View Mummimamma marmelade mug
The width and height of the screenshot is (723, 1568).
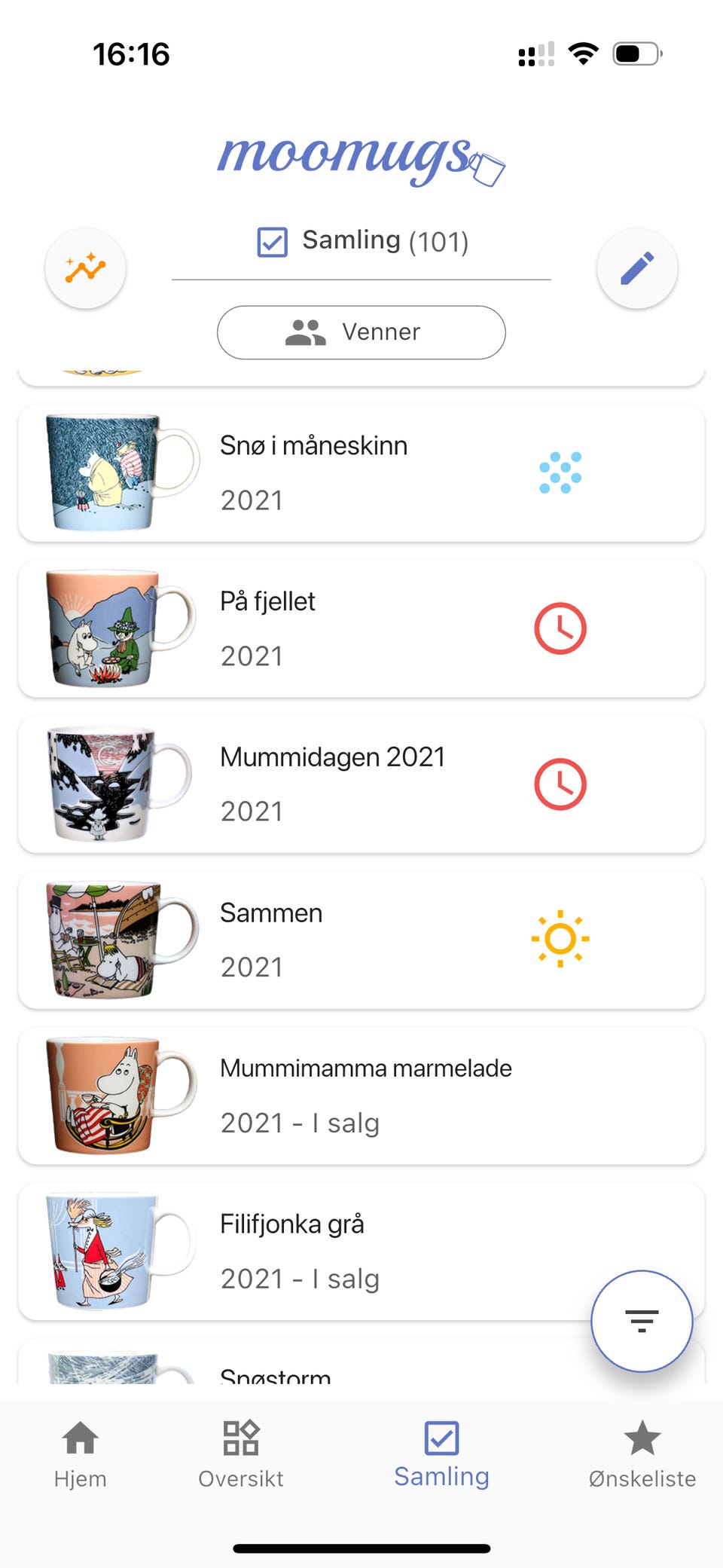(361, 1096)
